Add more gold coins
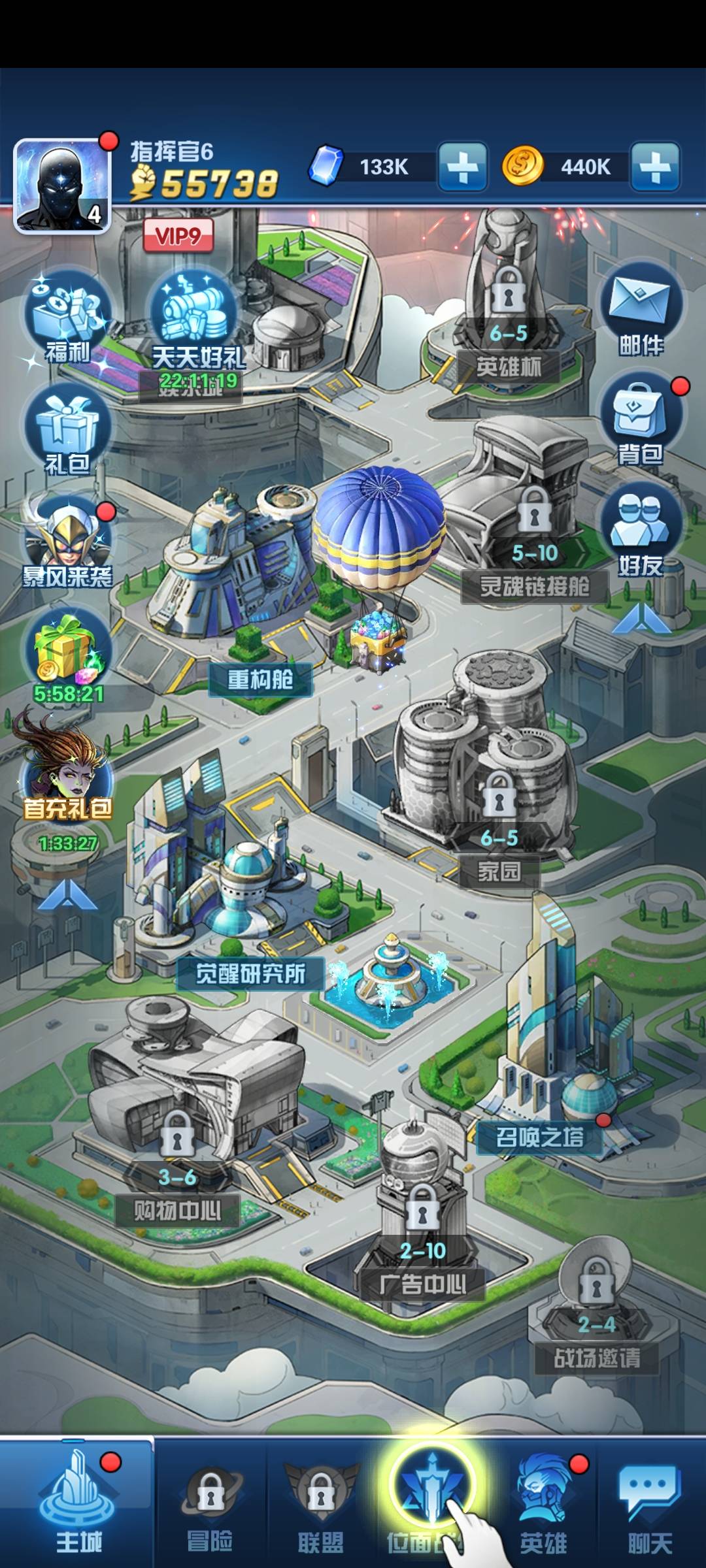The image size is (706, 1568). [655, 167]
